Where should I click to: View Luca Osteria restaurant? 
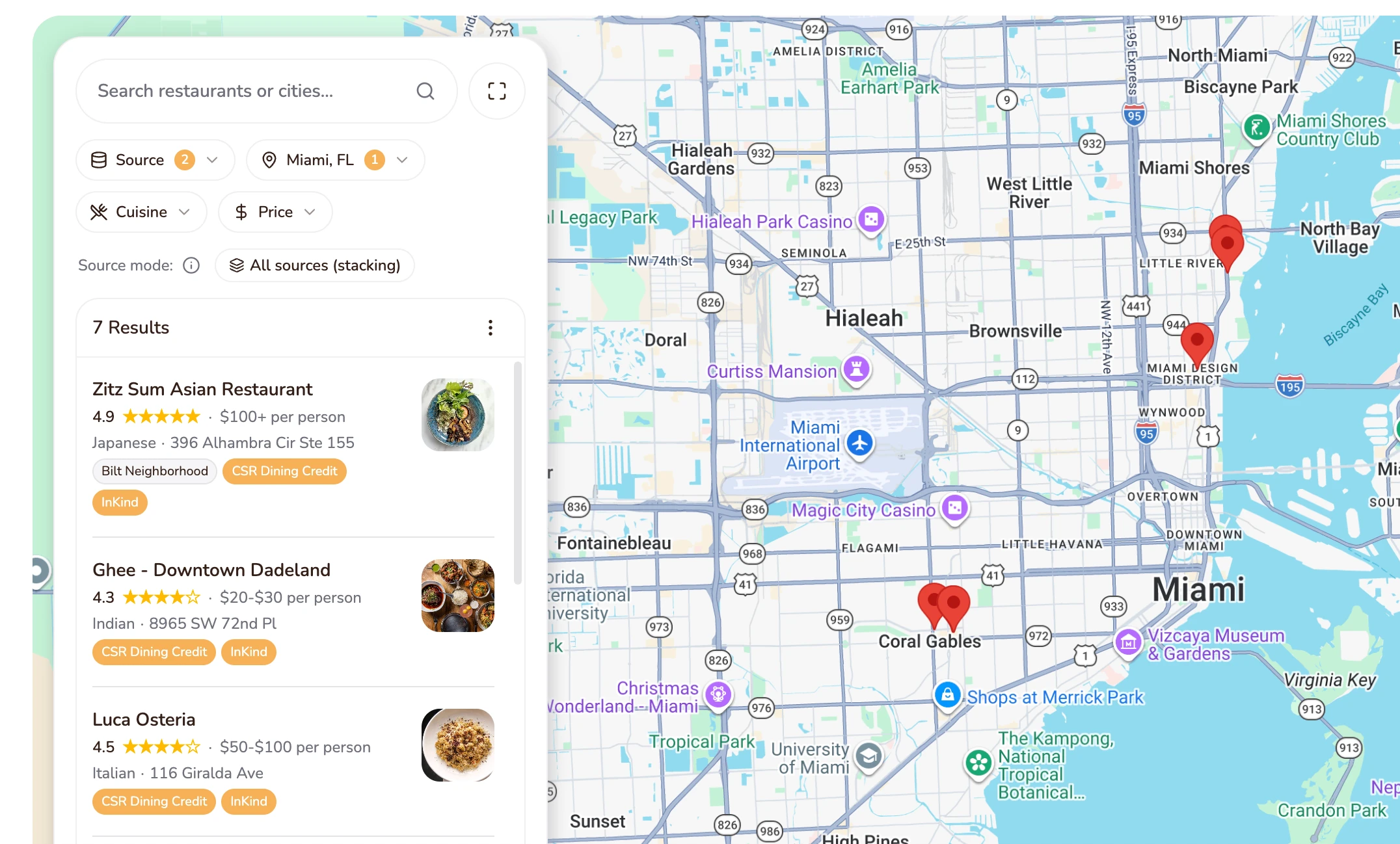tap(144, 719)
